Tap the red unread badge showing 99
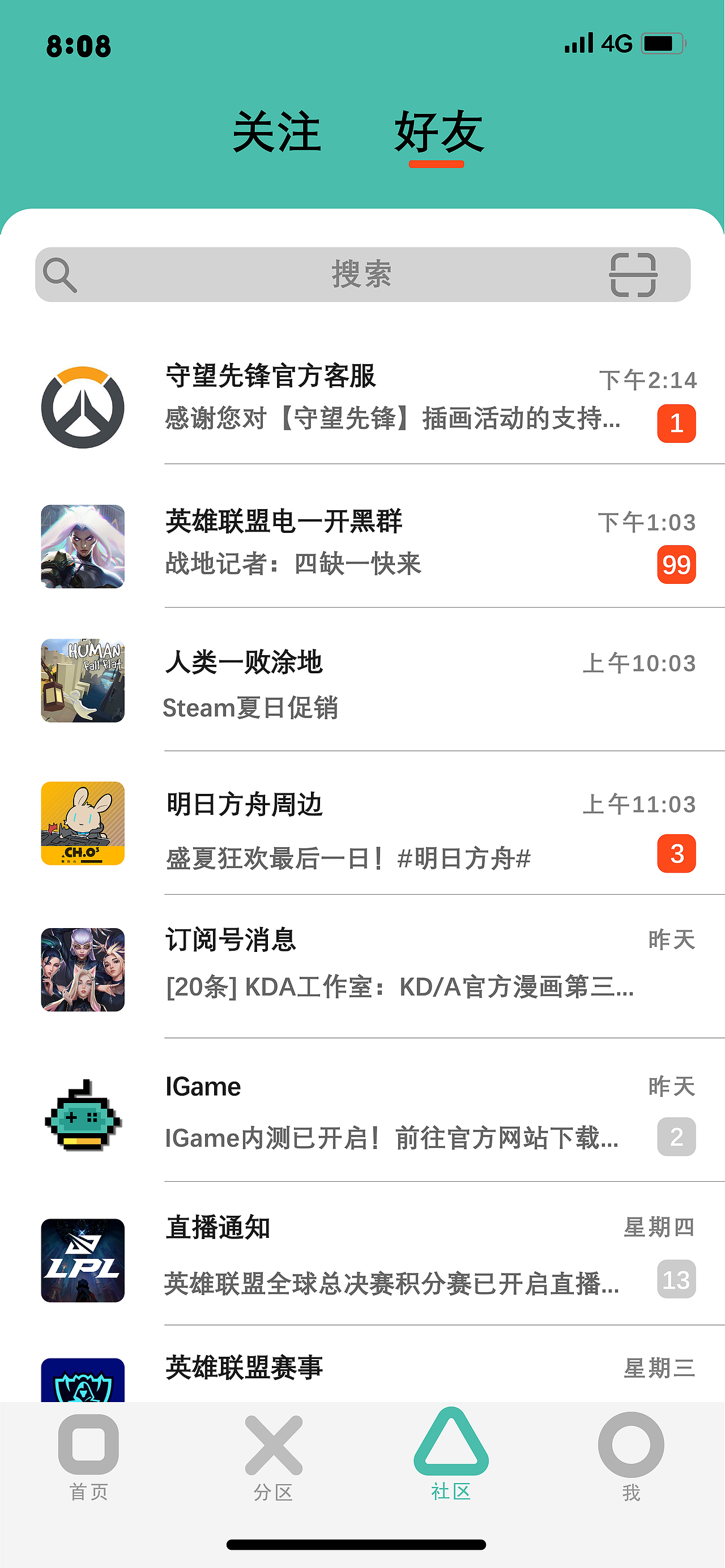The height and width of the screenshot is (1568, 725). pyautogui.click(x=677, y=565)
